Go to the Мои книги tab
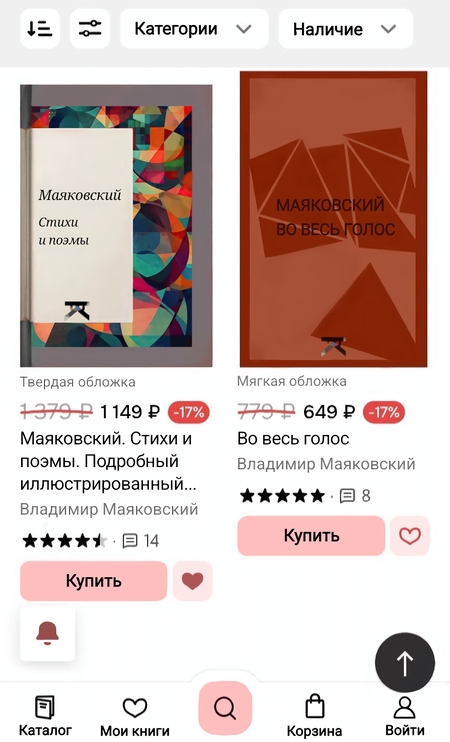The height and width of the screenshot is (742, 450). 135,715
